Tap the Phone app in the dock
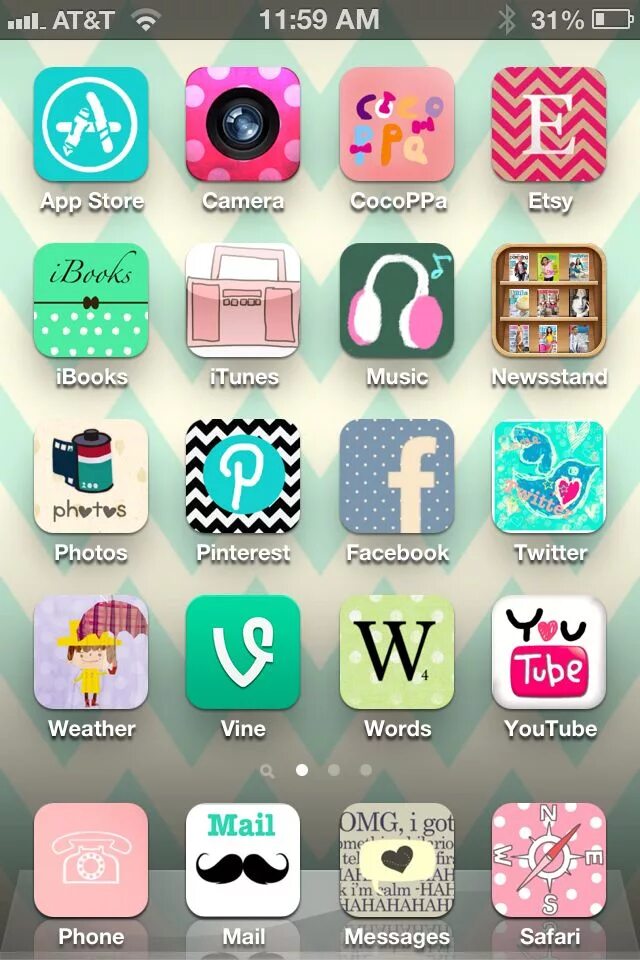Screen dimensions: 640x960 point(91,860)
